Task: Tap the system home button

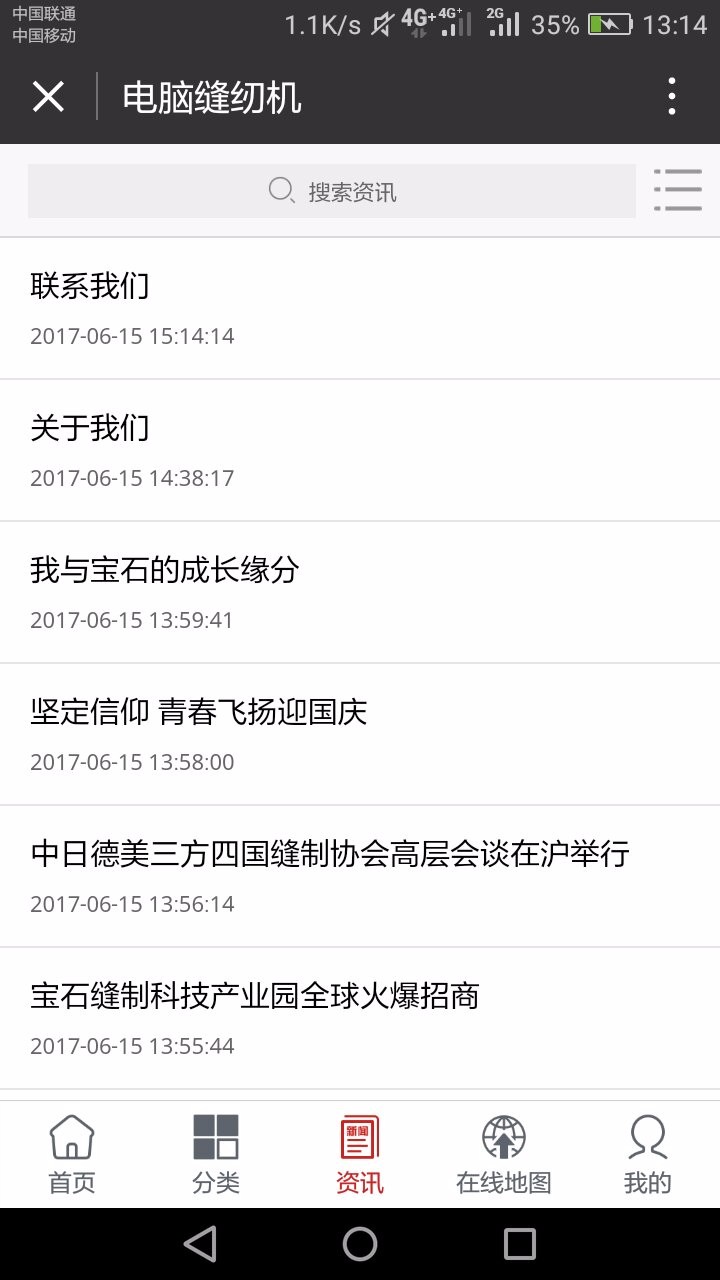Action: 360,1244
